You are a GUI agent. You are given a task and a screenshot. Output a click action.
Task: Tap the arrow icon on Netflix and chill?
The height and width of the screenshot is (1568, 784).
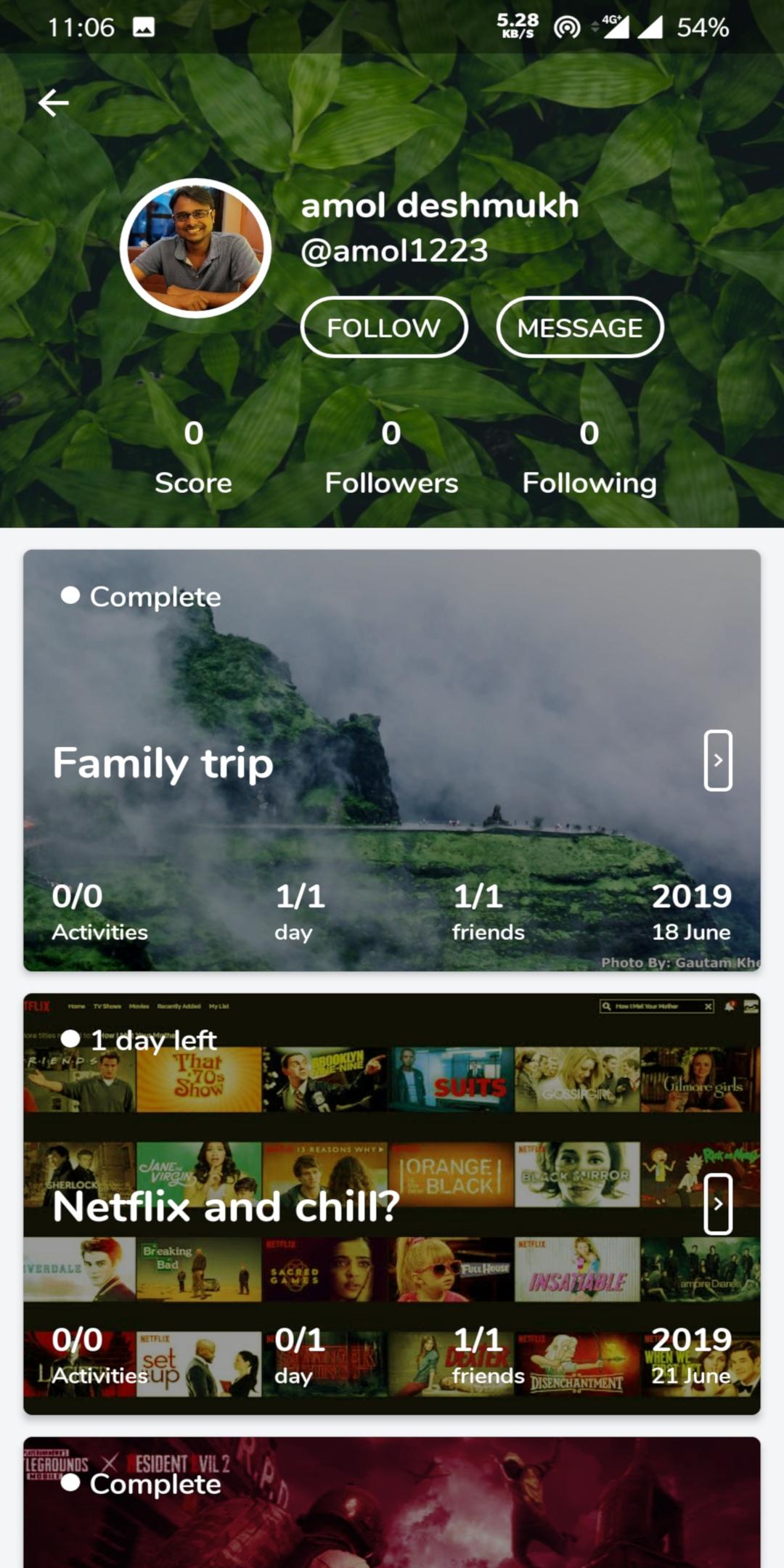[717, 1204]
